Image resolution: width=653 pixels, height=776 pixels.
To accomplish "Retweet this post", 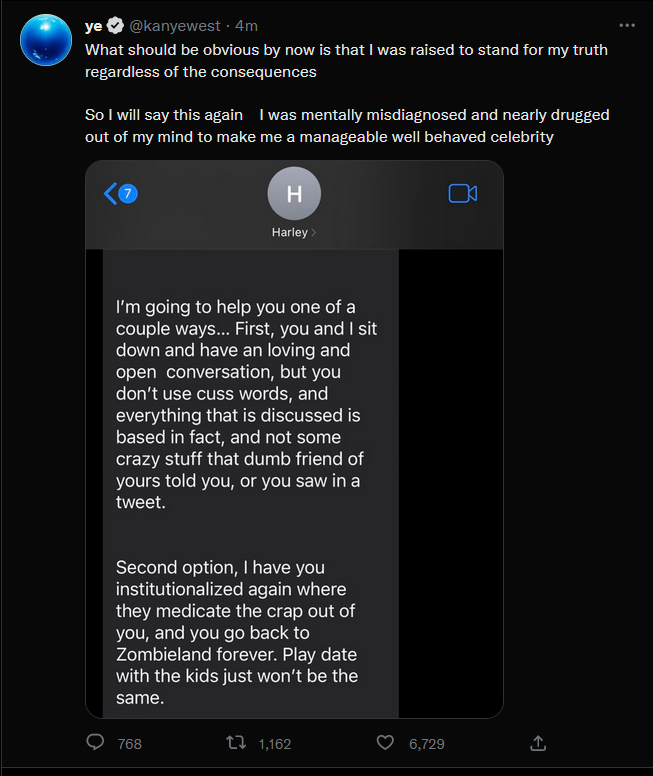I will tap(236, 743).
